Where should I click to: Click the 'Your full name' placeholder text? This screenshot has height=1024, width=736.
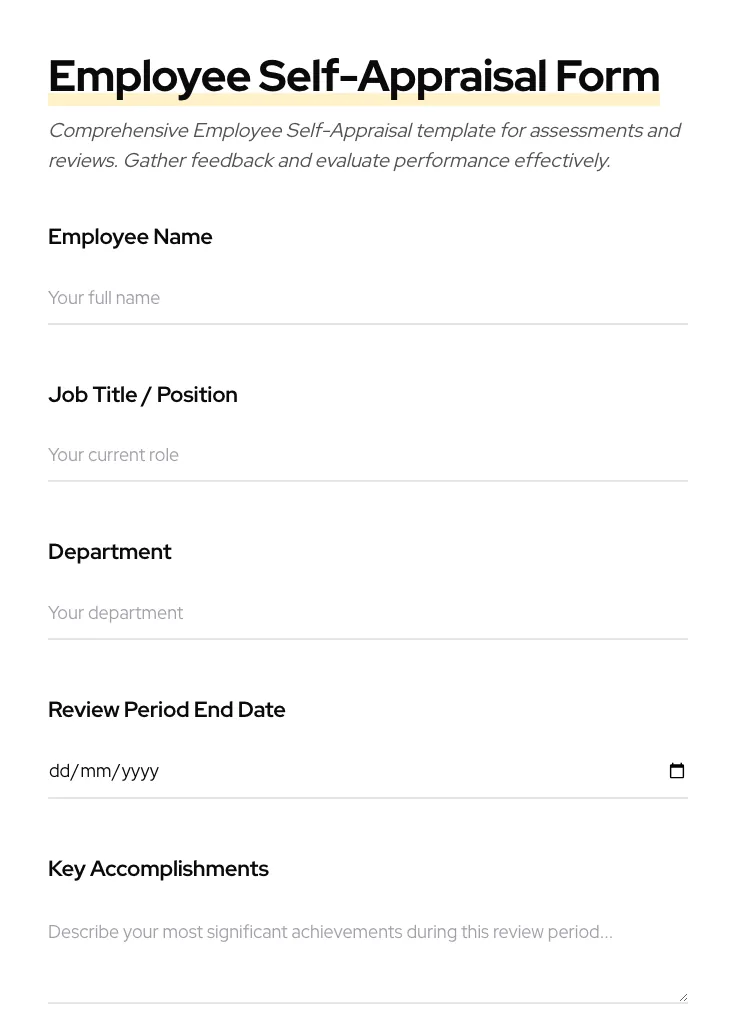[104, 298]
